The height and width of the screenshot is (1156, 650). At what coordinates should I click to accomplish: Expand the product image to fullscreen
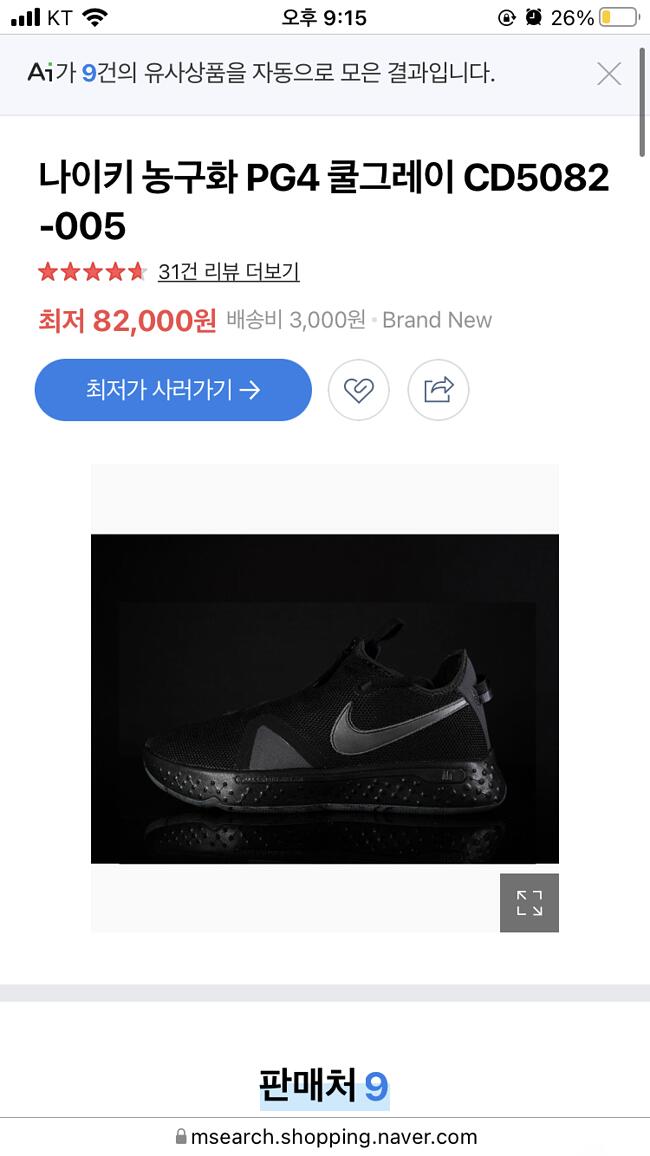click(529, 903)
